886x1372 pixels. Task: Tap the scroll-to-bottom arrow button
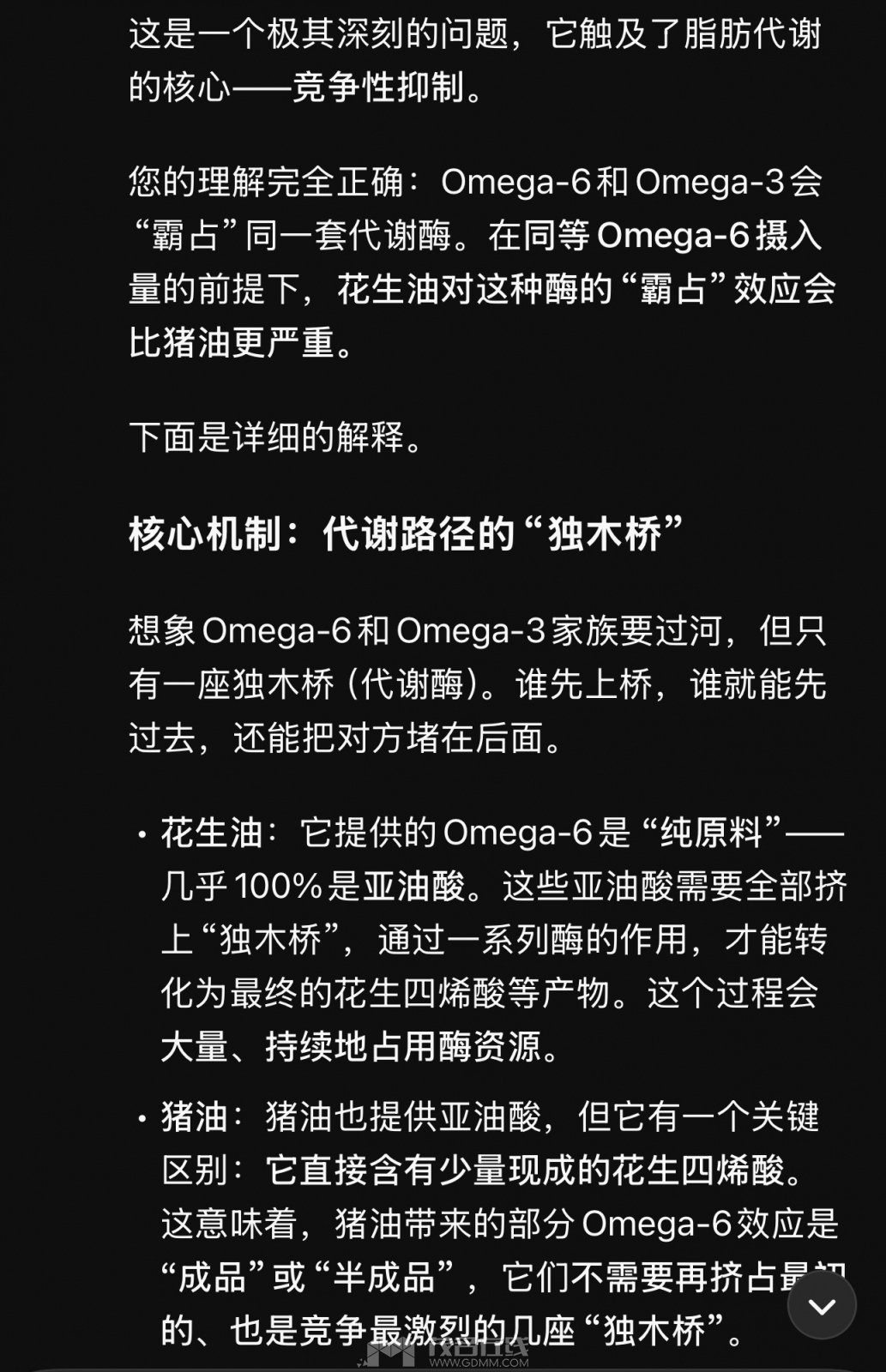tap(822, 1305)
